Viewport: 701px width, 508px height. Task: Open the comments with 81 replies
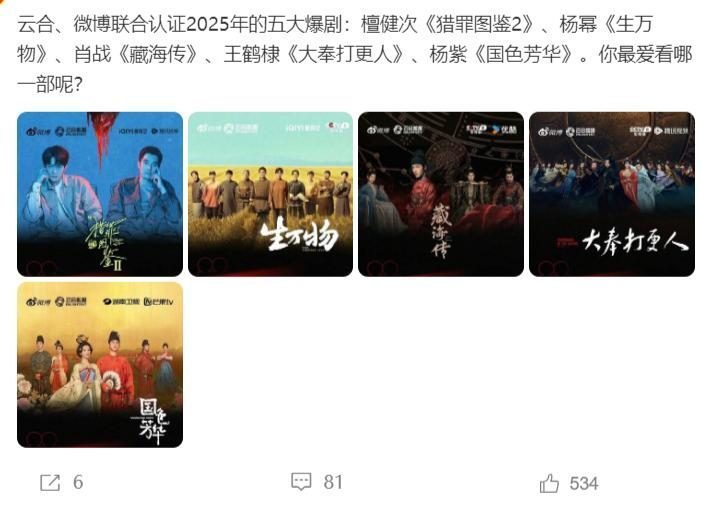302,482
